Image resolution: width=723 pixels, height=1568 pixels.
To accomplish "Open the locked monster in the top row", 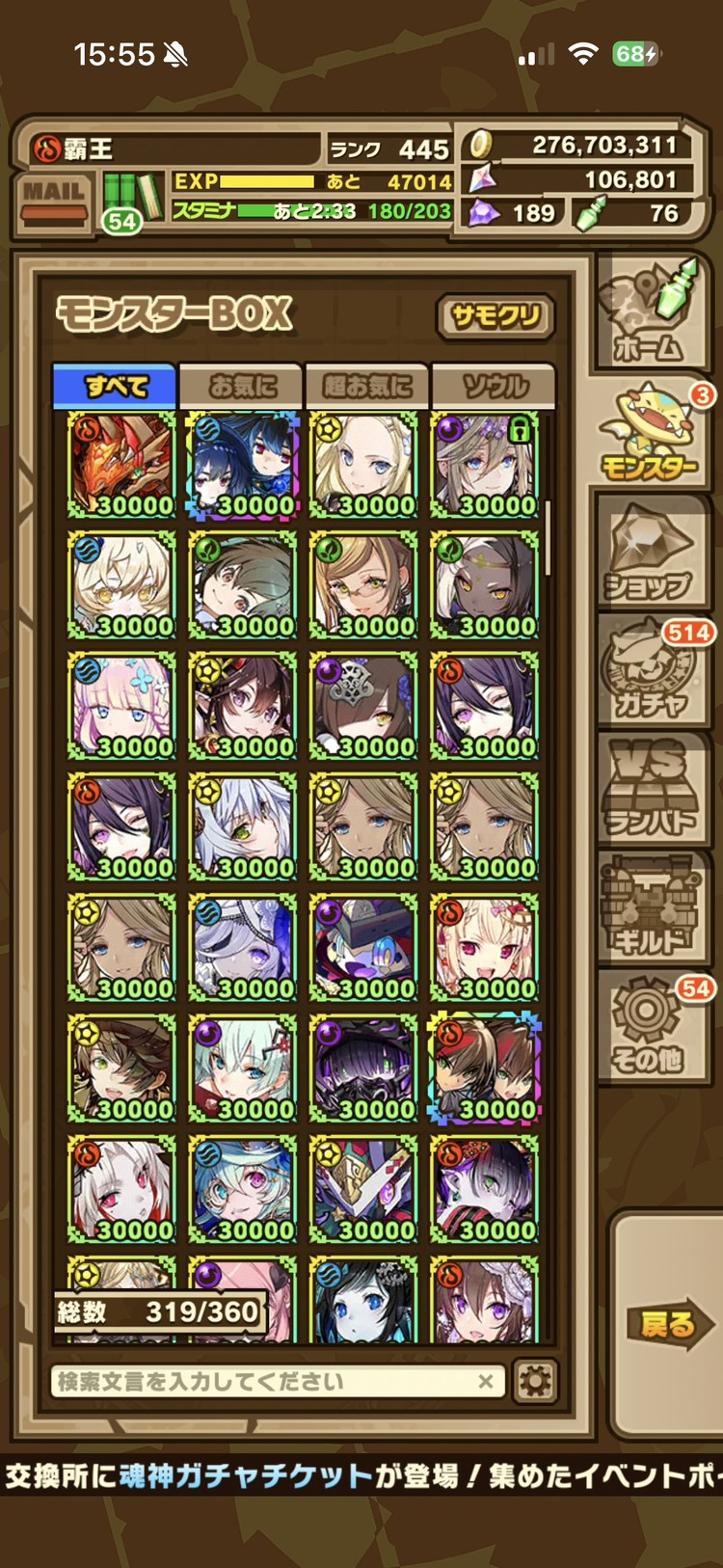I will 484,467.
